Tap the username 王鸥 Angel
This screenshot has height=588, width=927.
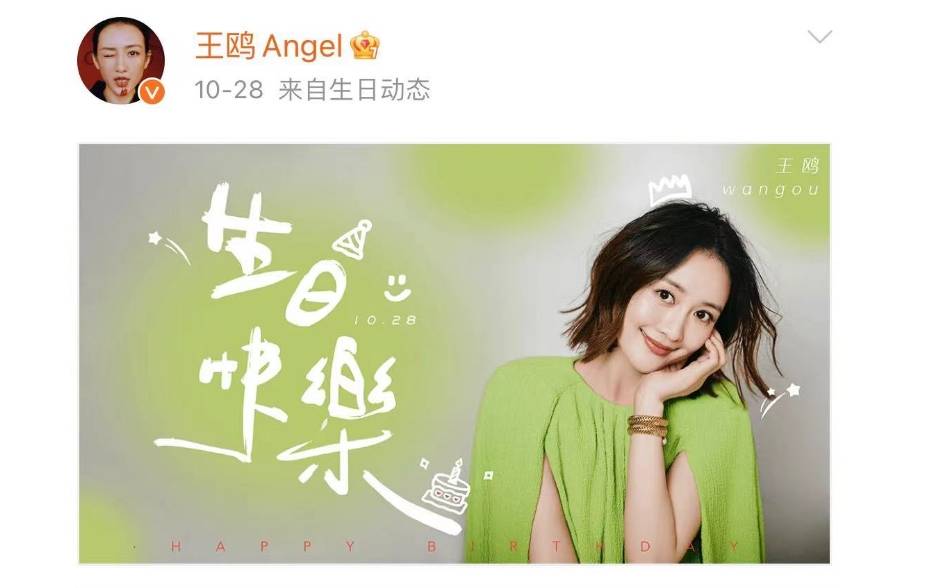point(269,45)
